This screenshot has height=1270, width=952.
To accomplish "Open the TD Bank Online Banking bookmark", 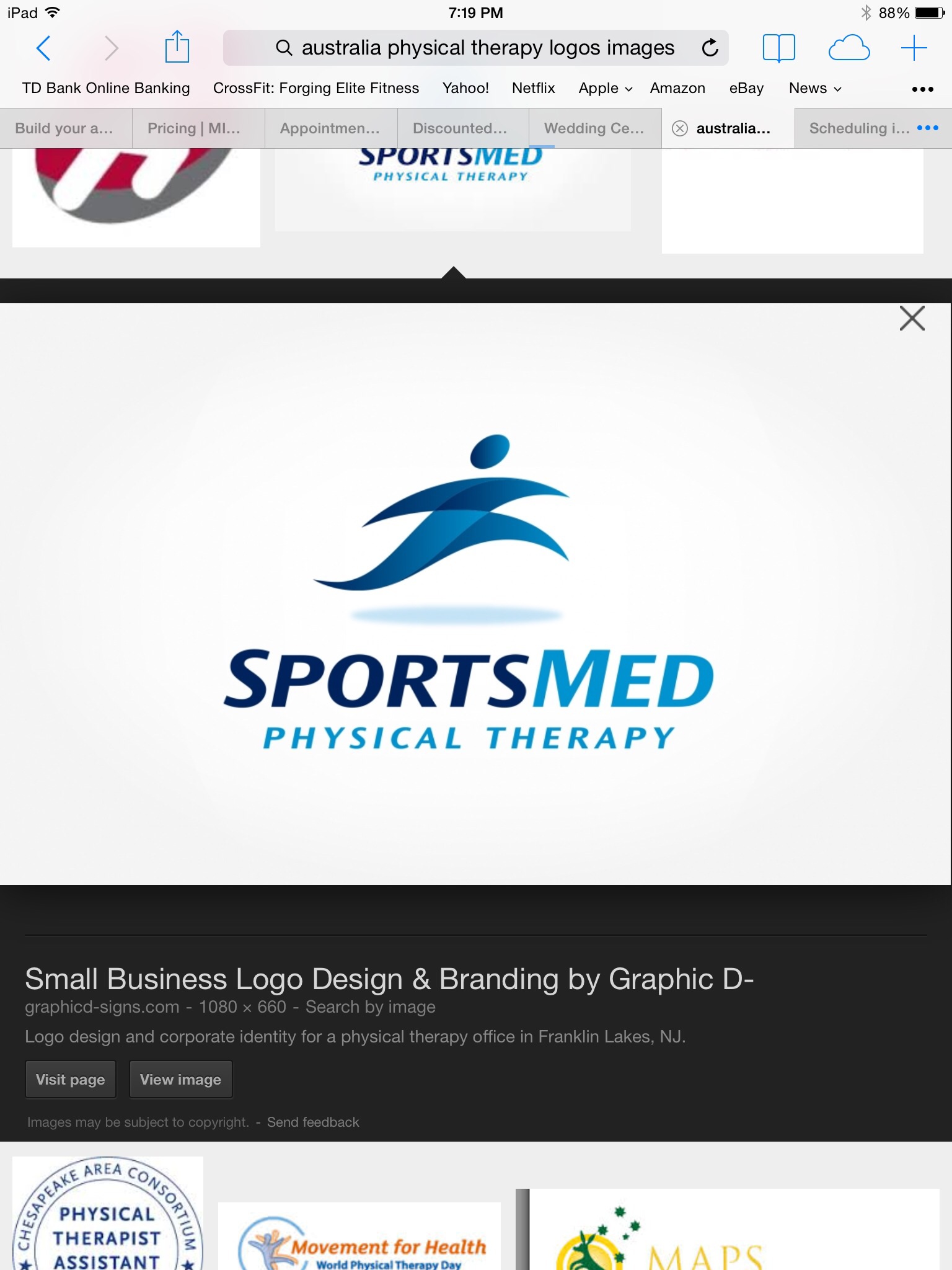I will click(106, 88).
